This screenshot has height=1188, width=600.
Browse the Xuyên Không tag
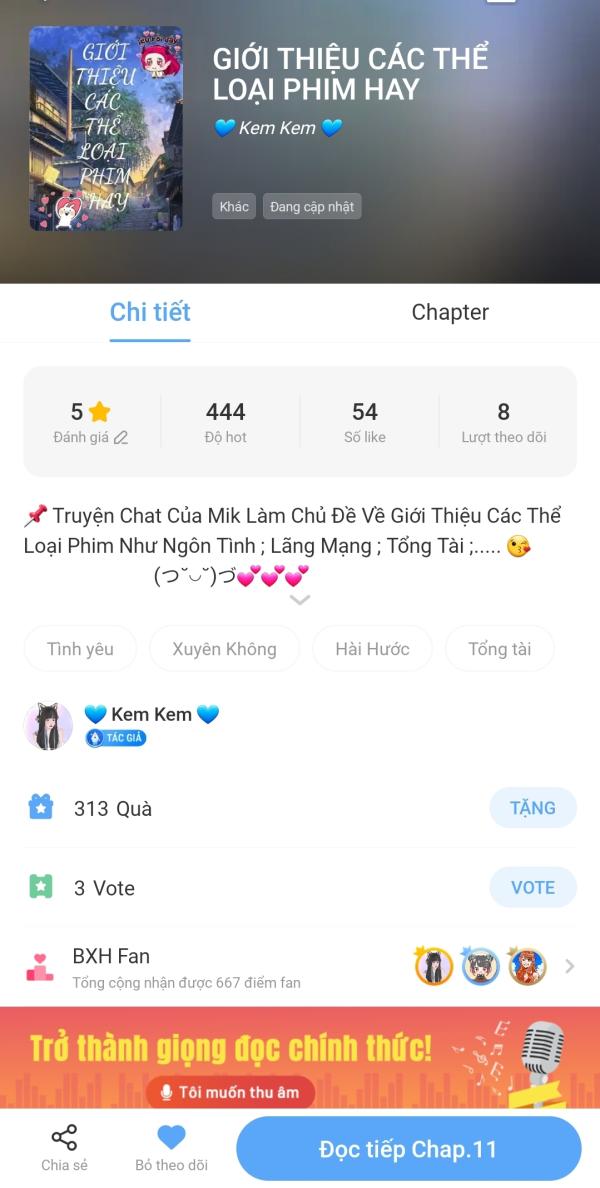click(x=224, y=649)
